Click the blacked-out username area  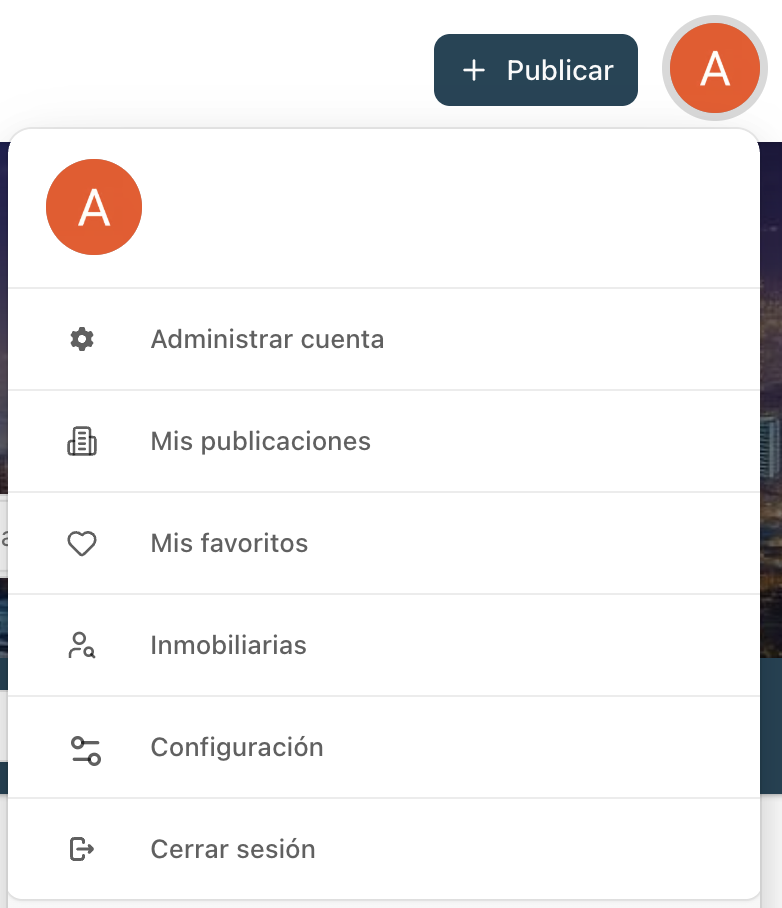tap(320, 209)
